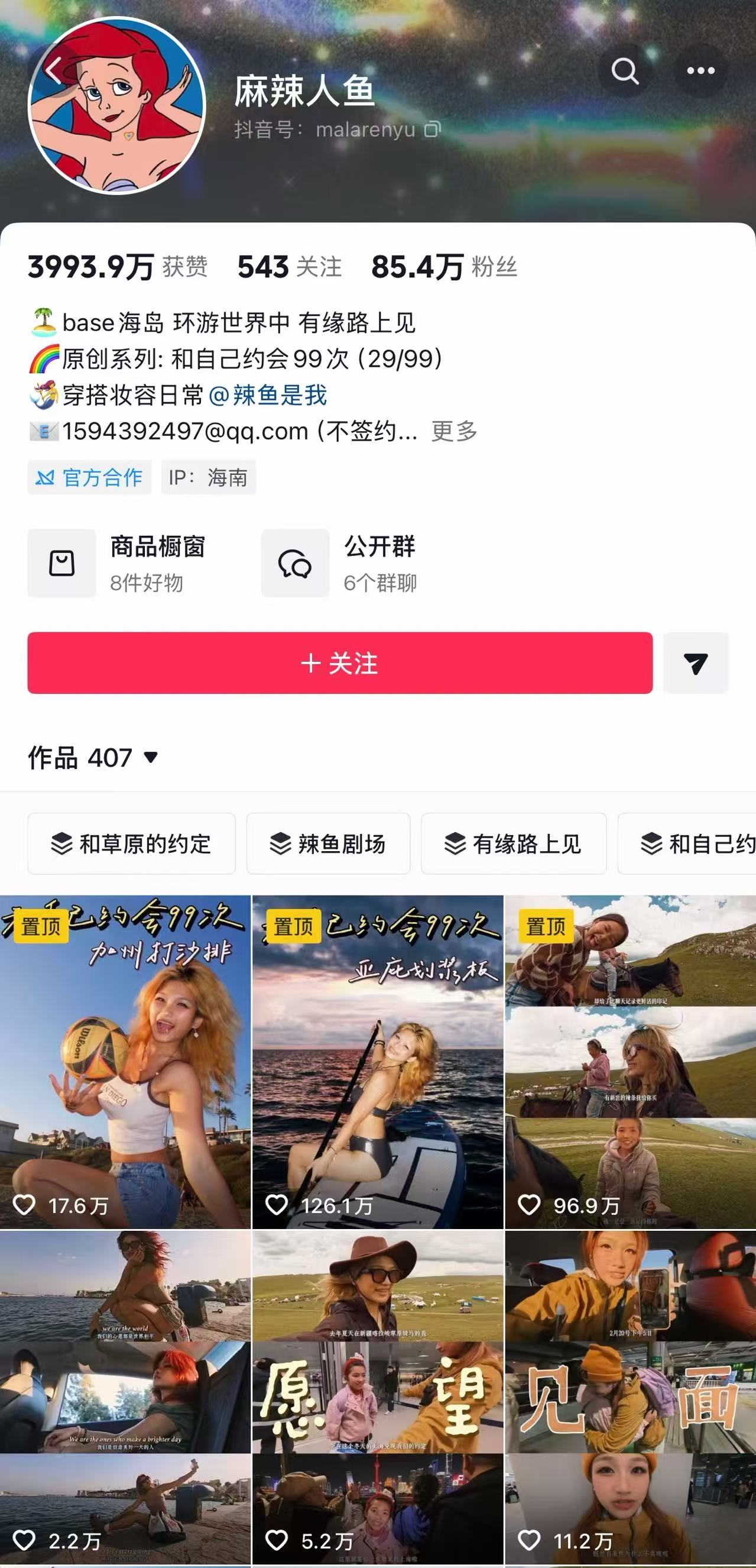Open the @辣鱼是我 mentioned account
The height and width of the screenshot is (1568, 756).
coord(268,395)
